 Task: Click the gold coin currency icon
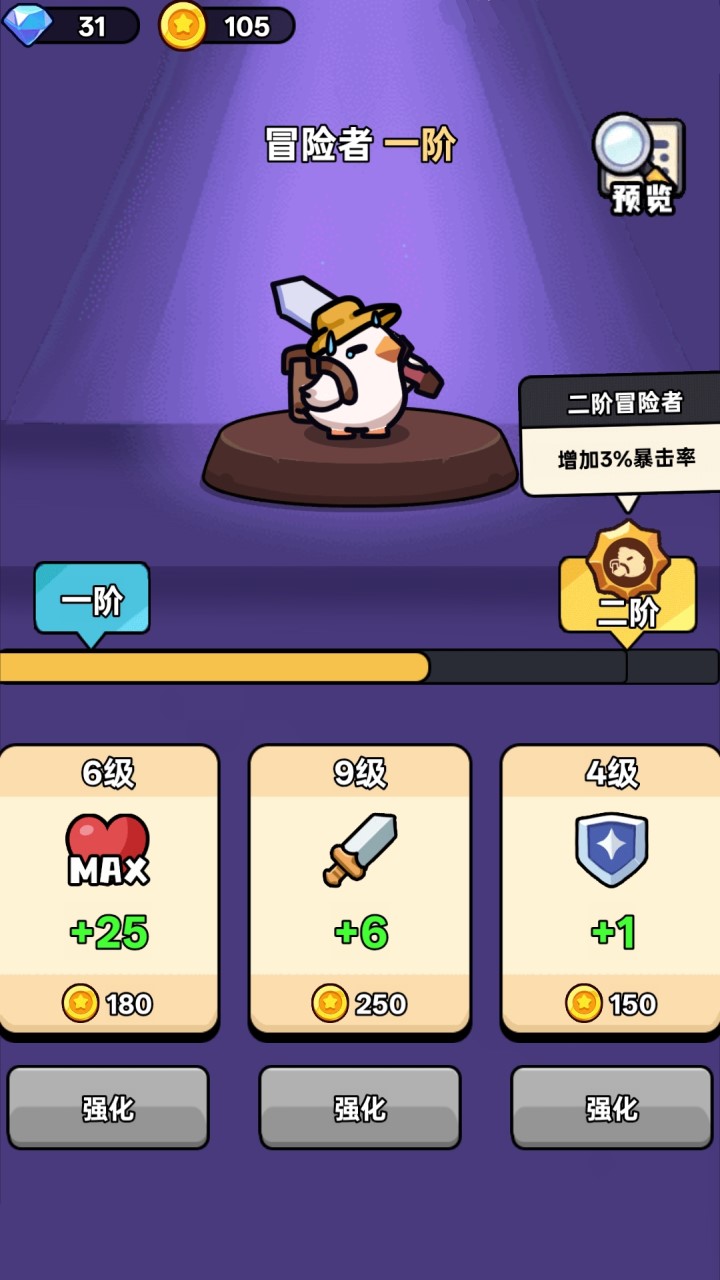tap(184, 26)
